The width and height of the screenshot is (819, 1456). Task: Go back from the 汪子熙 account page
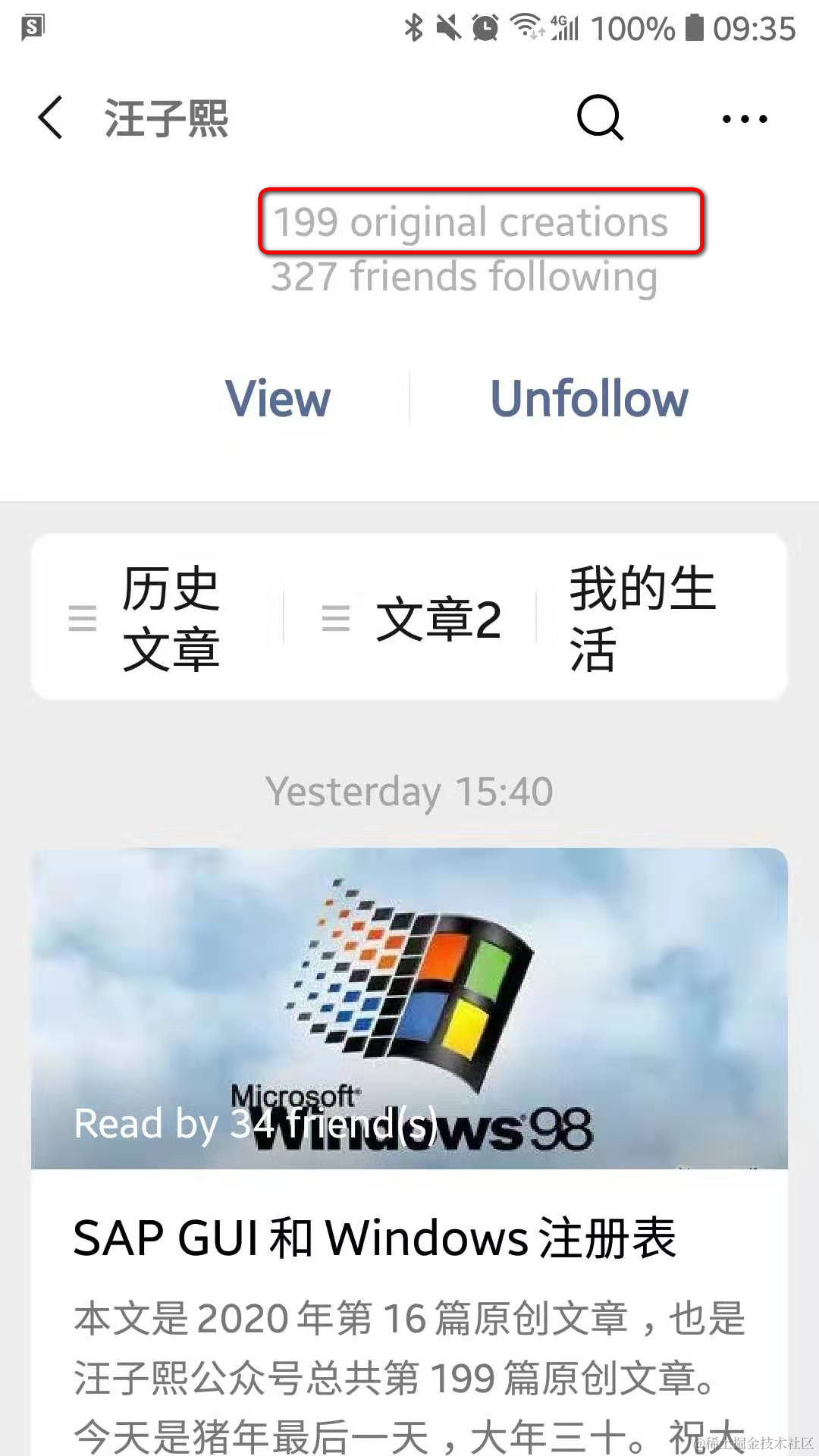pyautogui.click(x=50, y=118)
